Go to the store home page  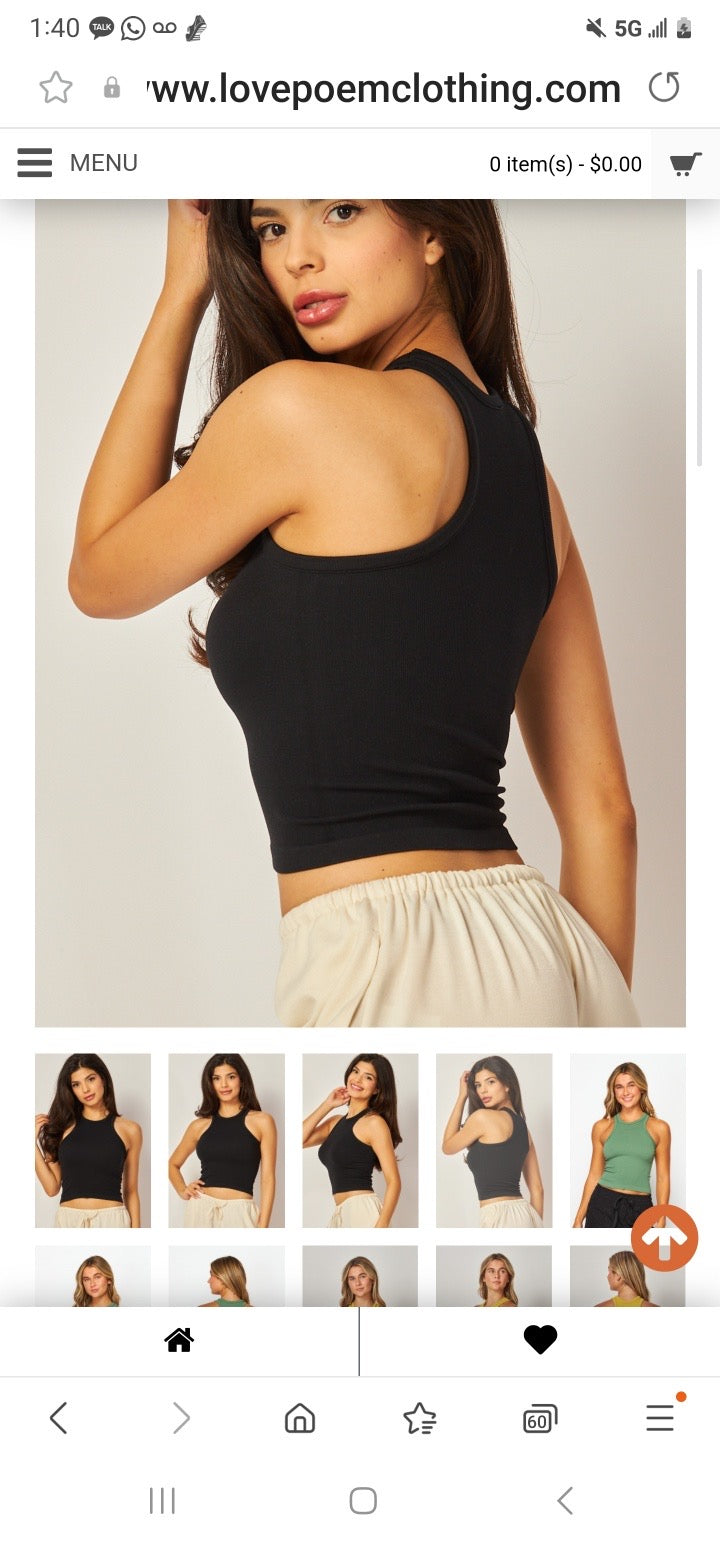179,1341
